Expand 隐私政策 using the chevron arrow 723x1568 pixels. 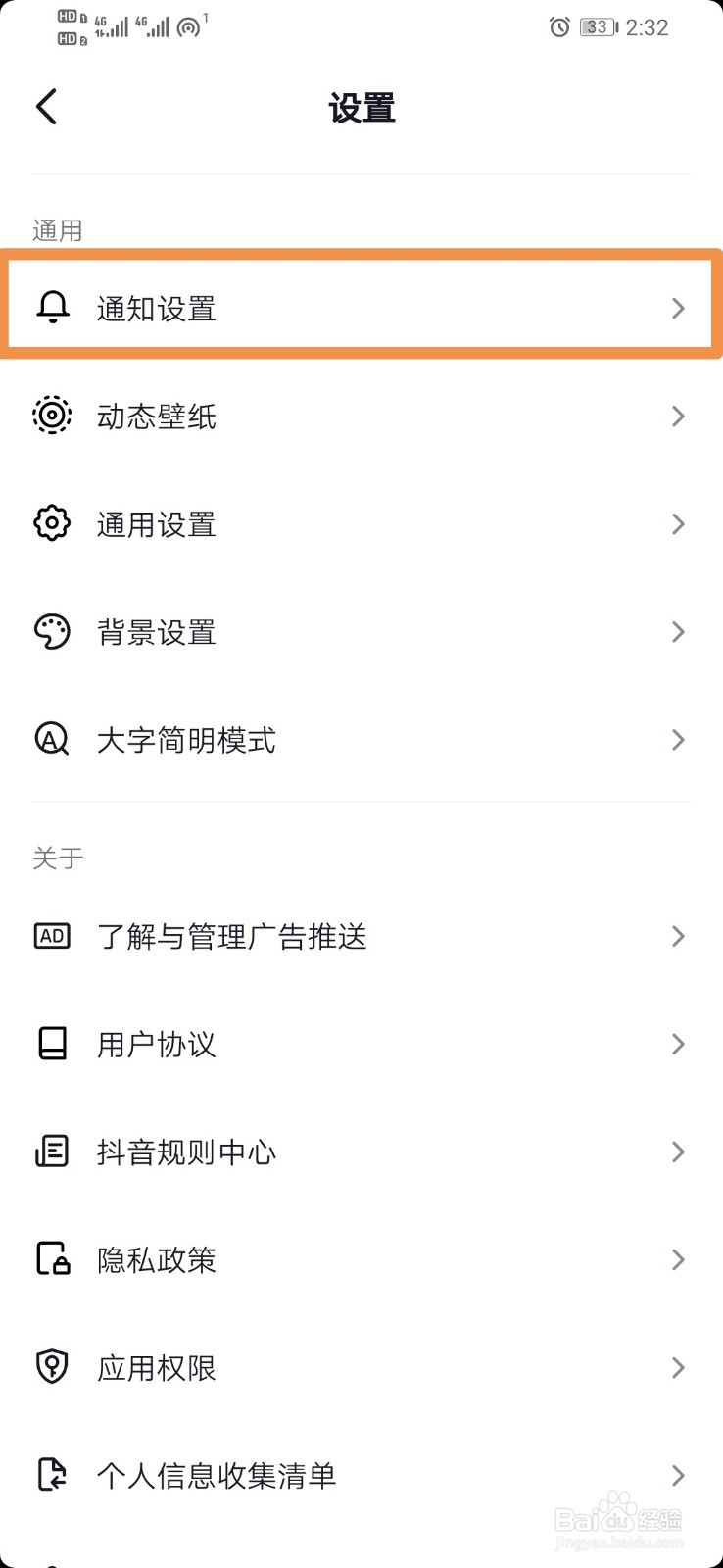click(x=677, y=1259)
